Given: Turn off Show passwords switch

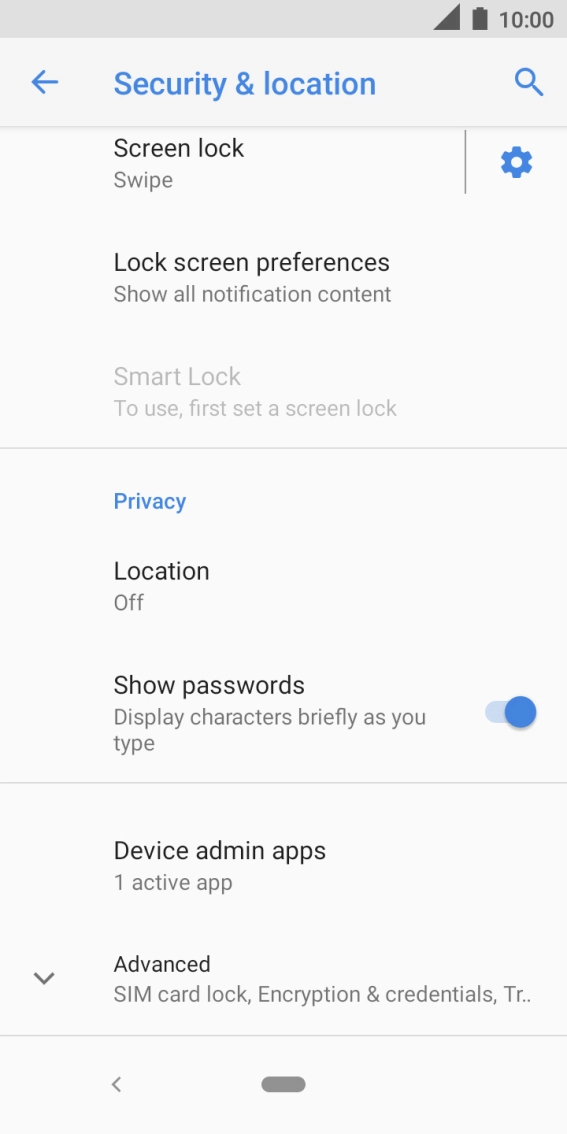Looking at the screenshot, I should point(511,712).
